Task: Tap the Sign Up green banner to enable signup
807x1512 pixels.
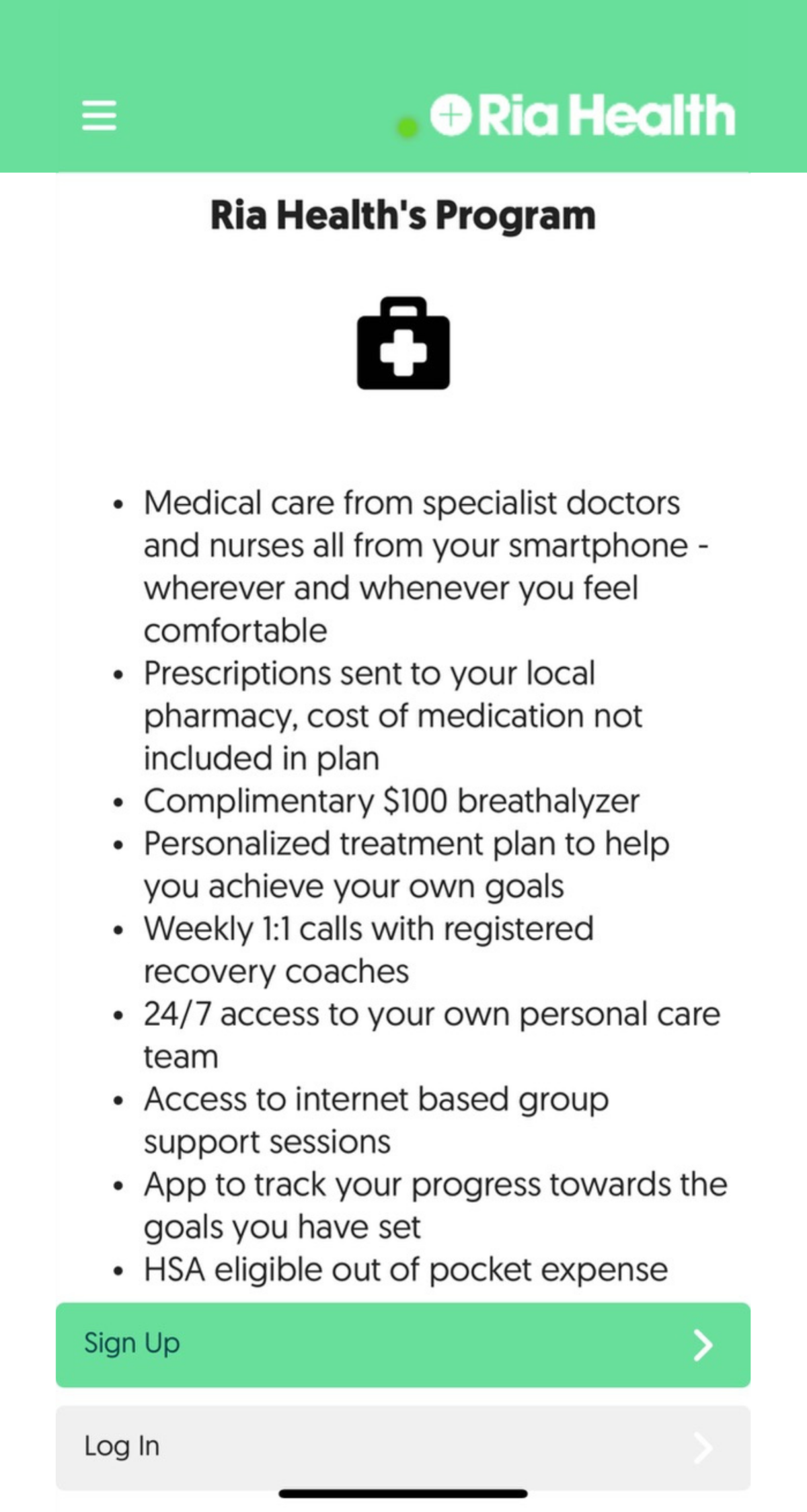Action: point(403,1345)
